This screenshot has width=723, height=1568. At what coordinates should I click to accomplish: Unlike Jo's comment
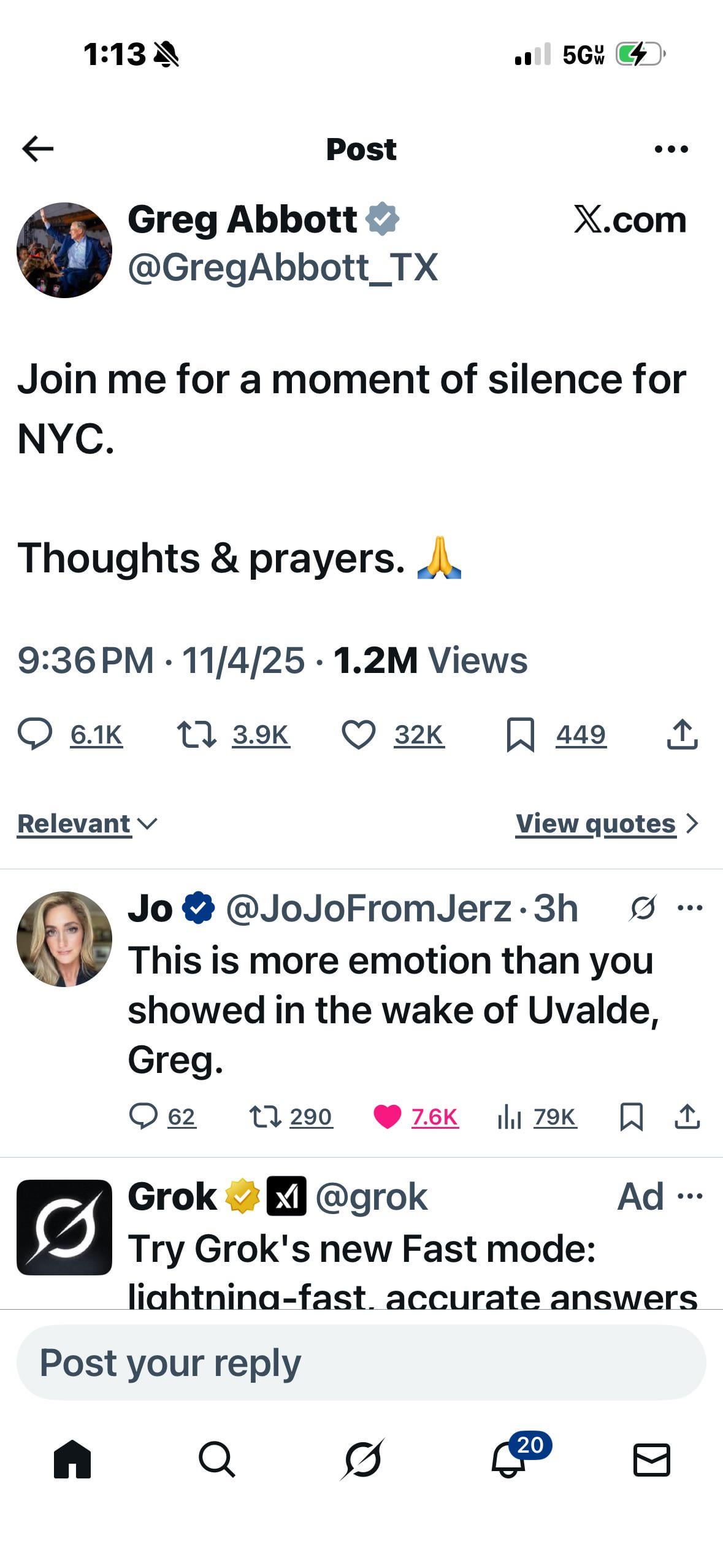pyautogui.click(x=388, y=1116)
